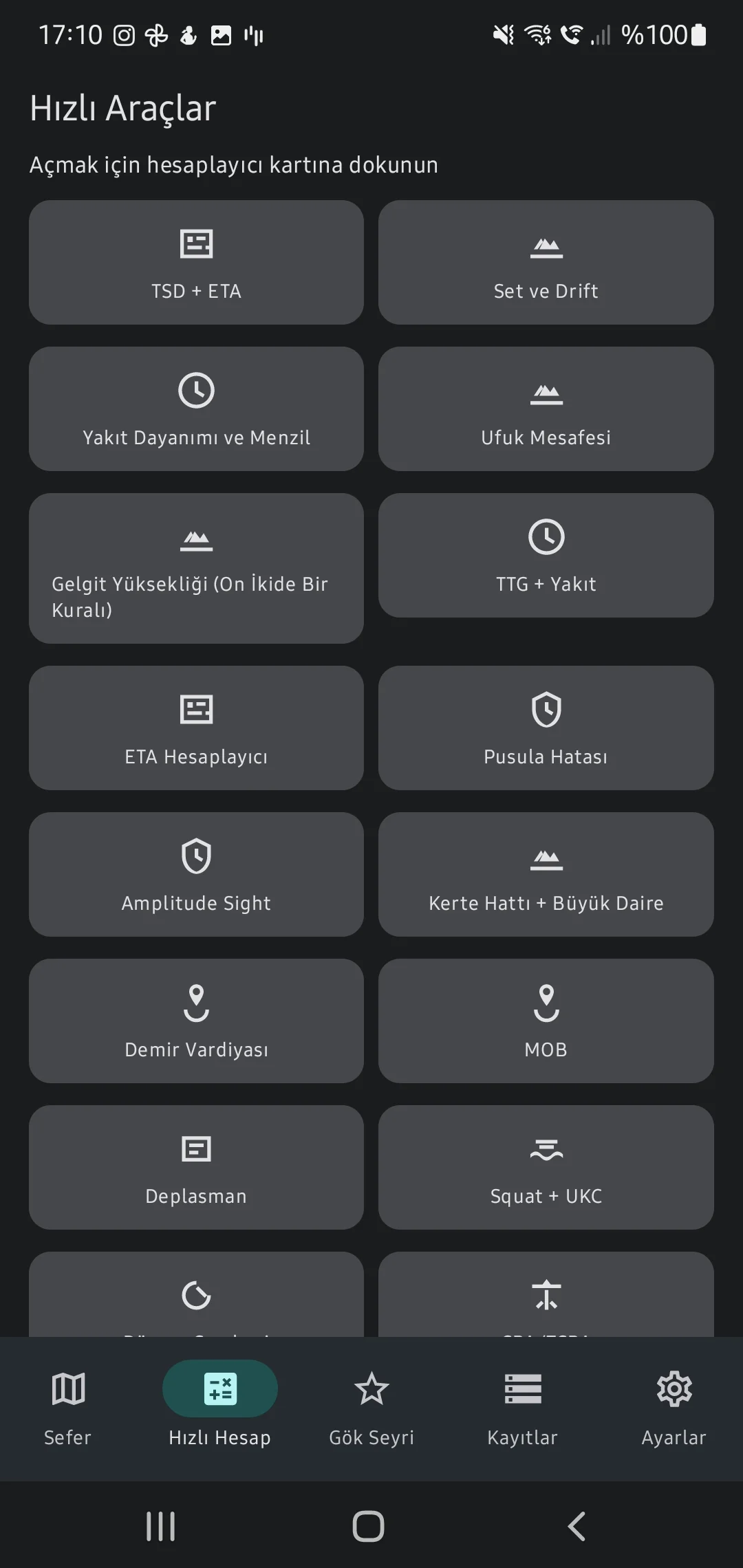743x1568 pixels.
Task: Click the clock icon on TTG + Yakıt card
Action: coord(546,537)
